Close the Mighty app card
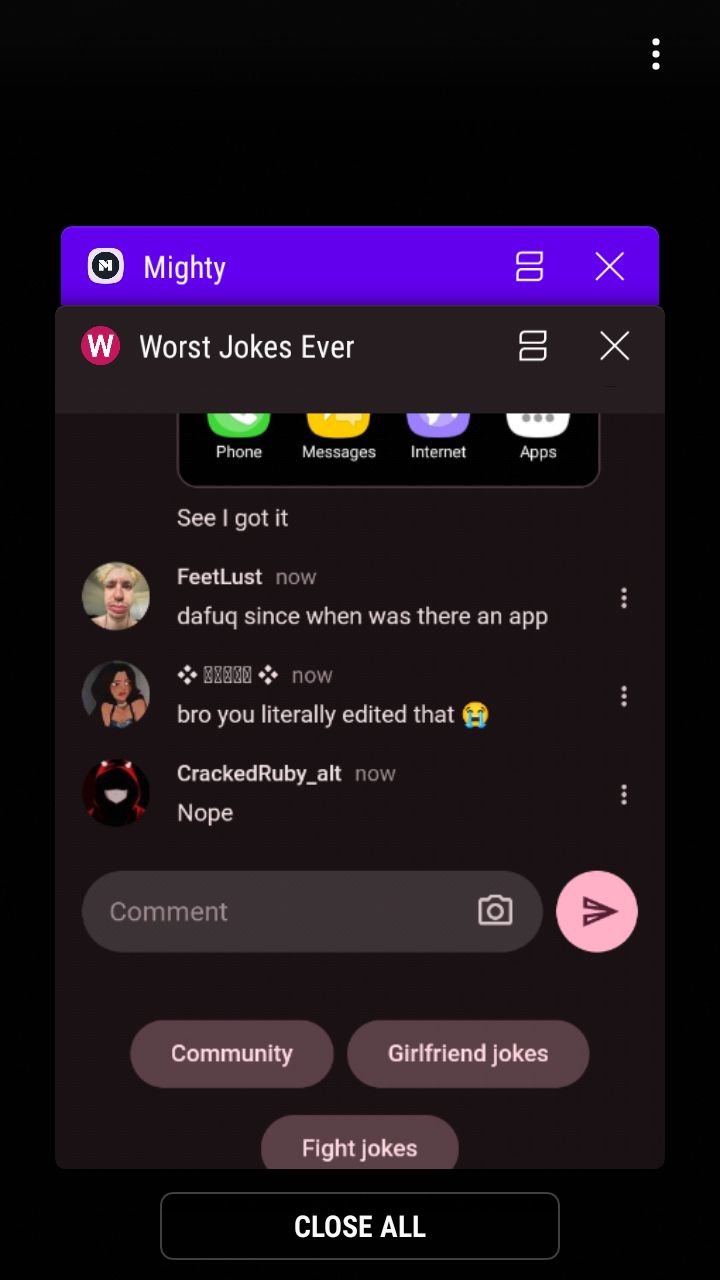 [x=609, y=267]
